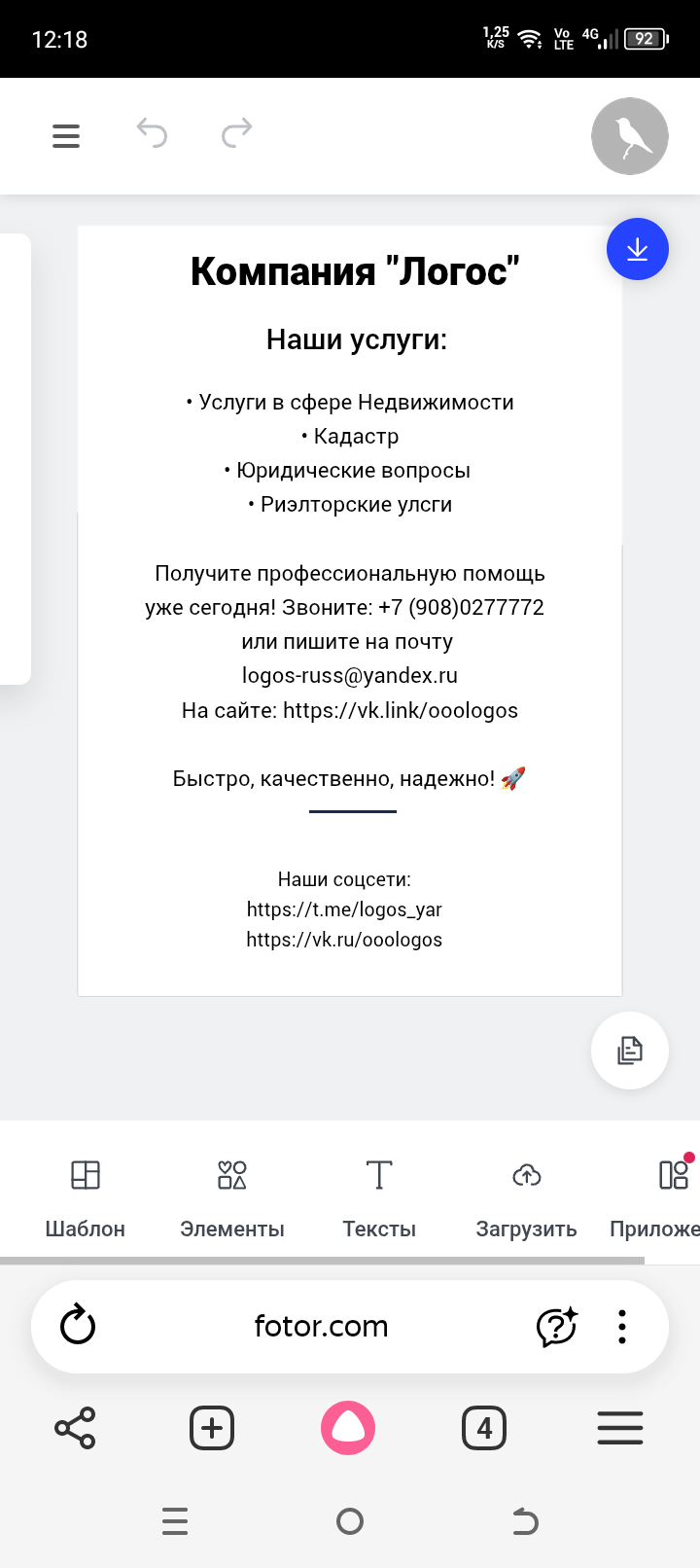Viewport: 700px width, 1568px height.
Task: Add a new browser tab
Action: [x=212, y=1428]
